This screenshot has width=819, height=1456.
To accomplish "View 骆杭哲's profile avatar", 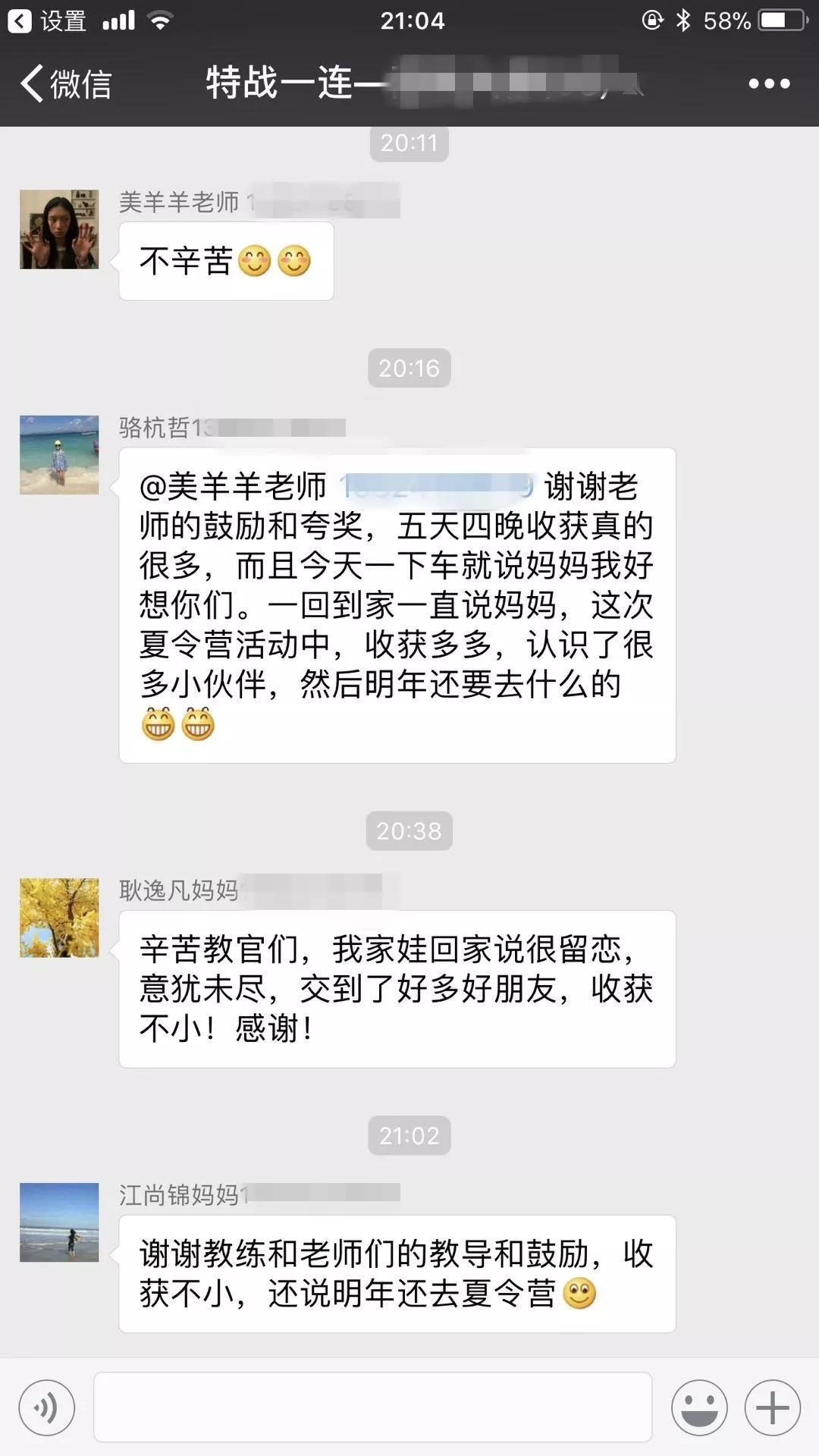I will (59, 455).
